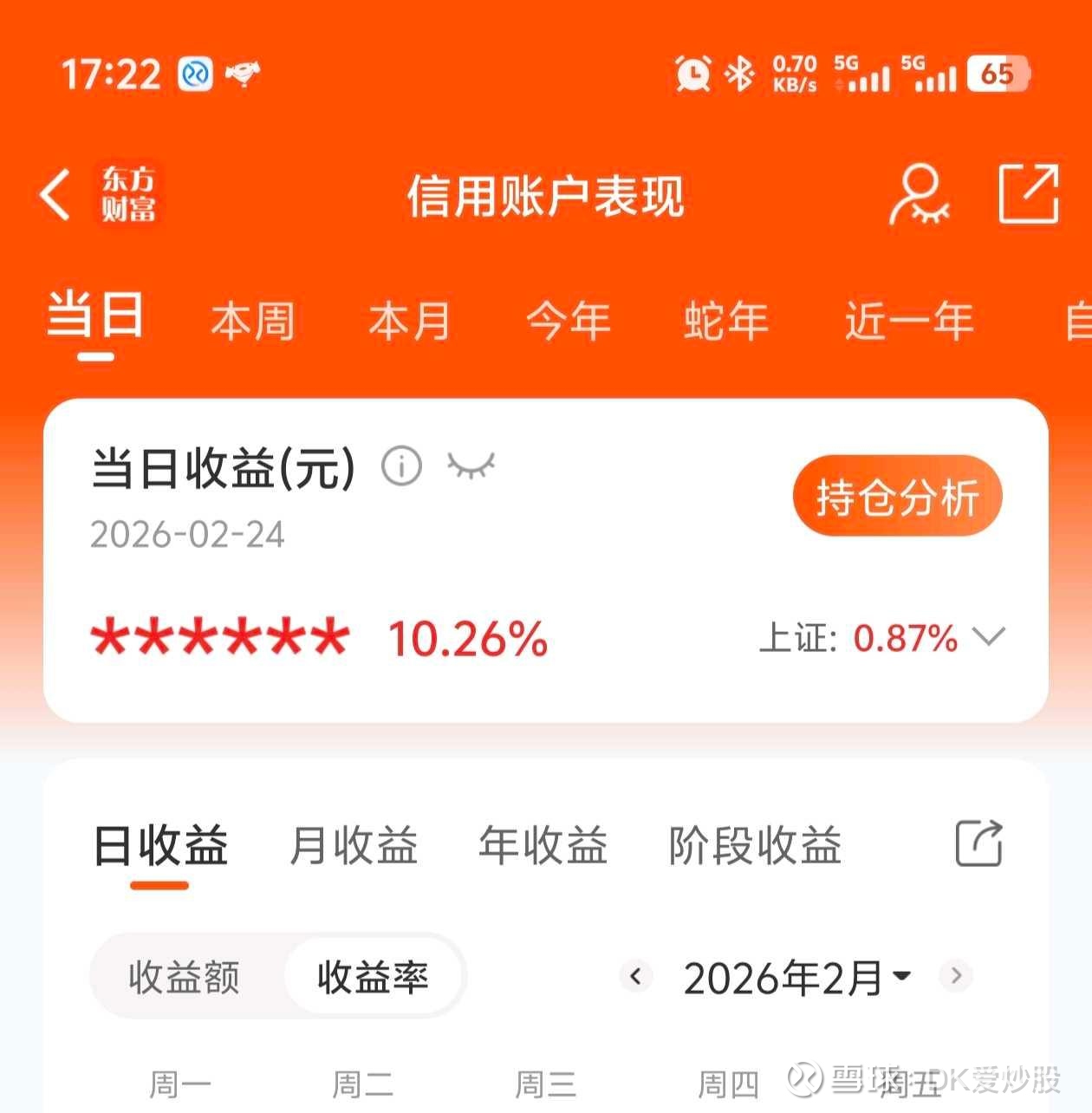Image resolution: width=1092 pixels, height=1113 pixels.
Task: Go to the next month
Action: (956, 976)
